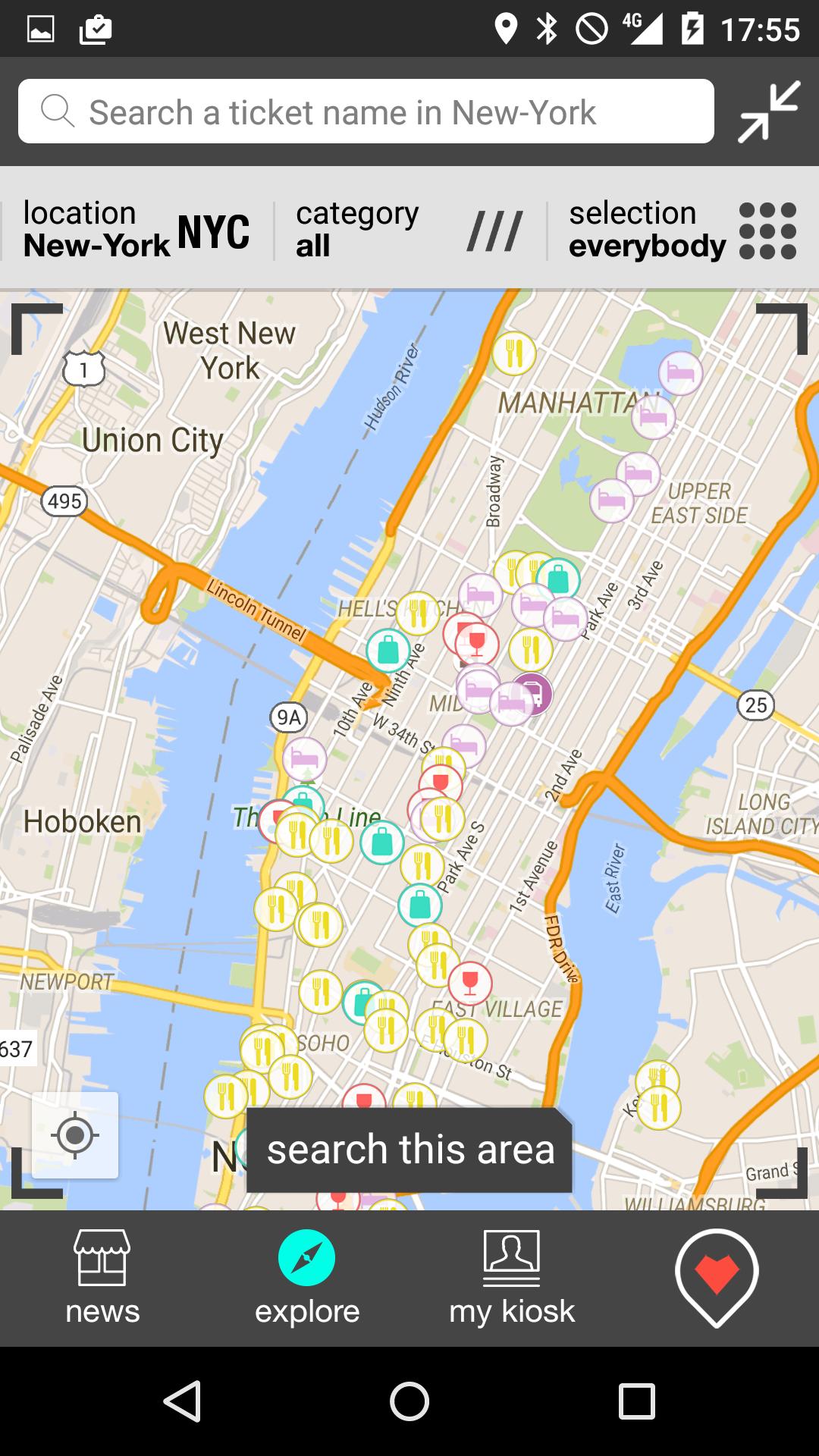Open the location New-York filter
819x1456 pixels.
(136, 230)
